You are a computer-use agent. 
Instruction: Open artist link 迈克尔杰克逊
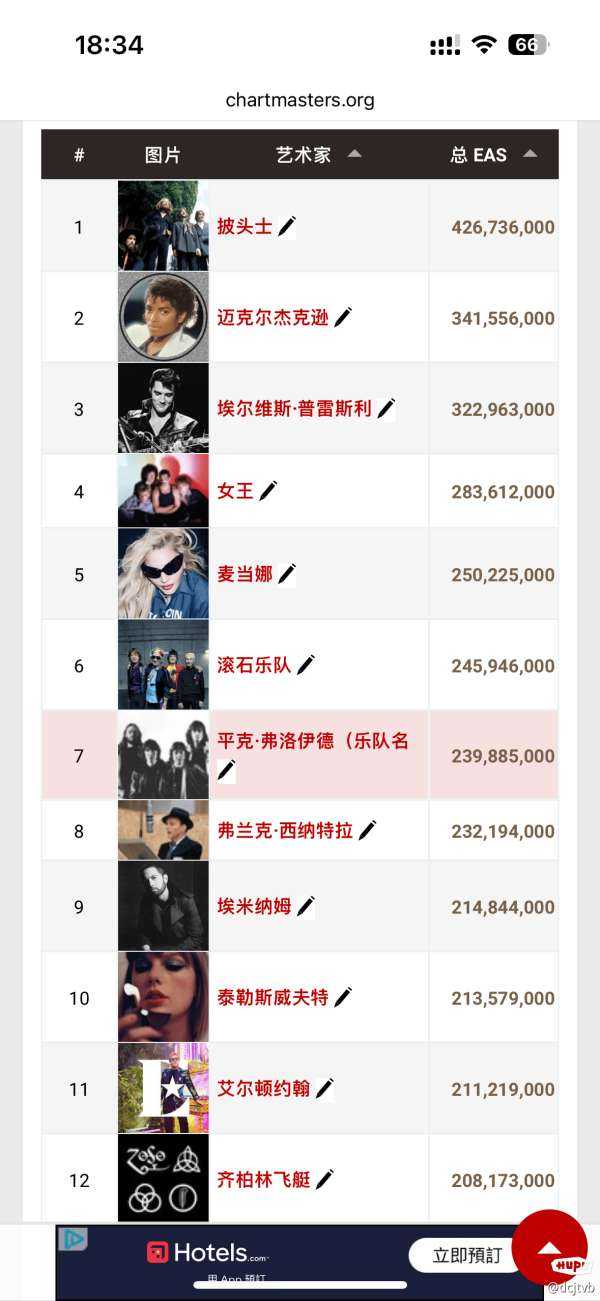click(x=272, y=318)
